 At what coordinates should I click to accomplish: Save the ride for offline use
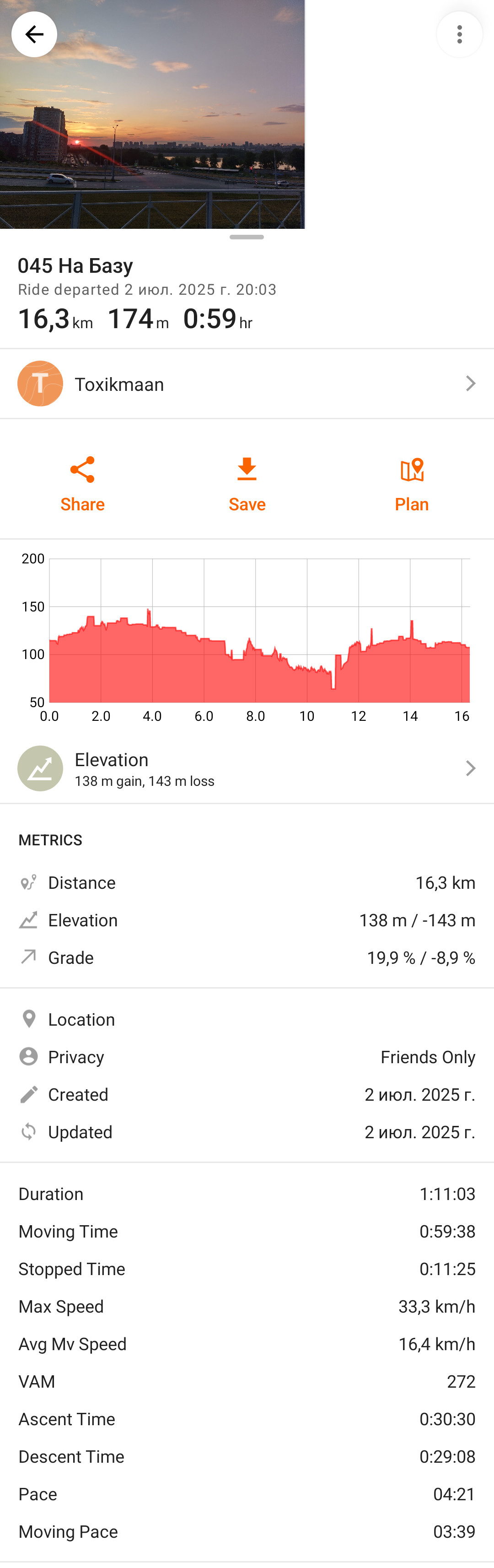(x=247, y=485)
